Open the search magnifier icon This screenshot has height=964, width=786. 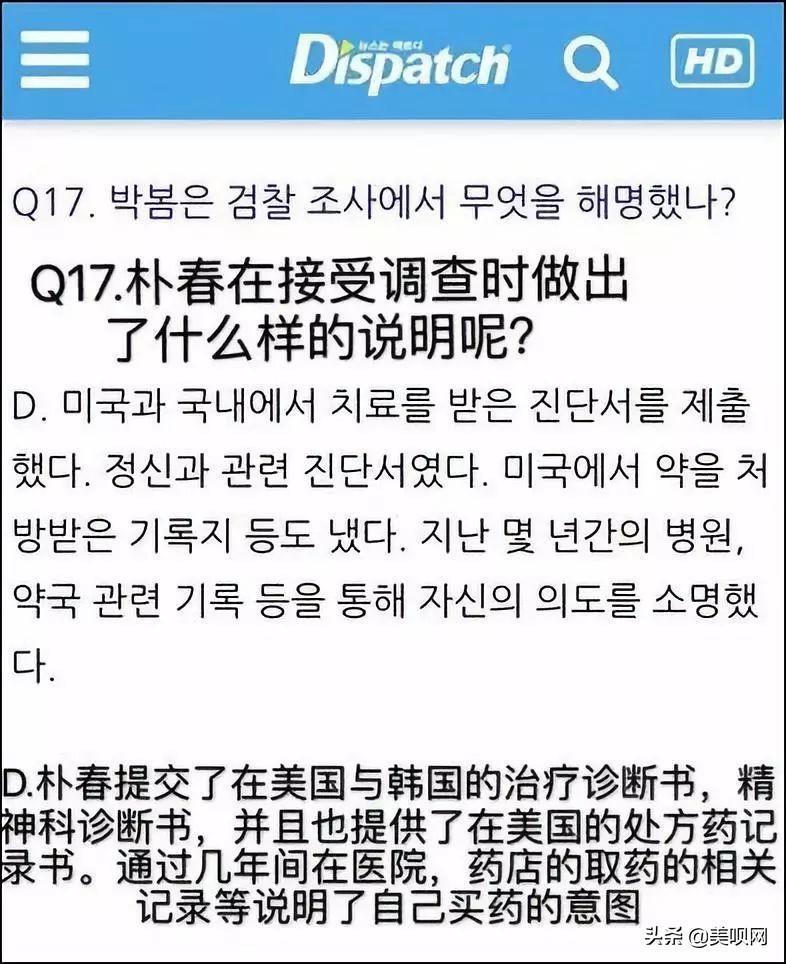point(589,61)
